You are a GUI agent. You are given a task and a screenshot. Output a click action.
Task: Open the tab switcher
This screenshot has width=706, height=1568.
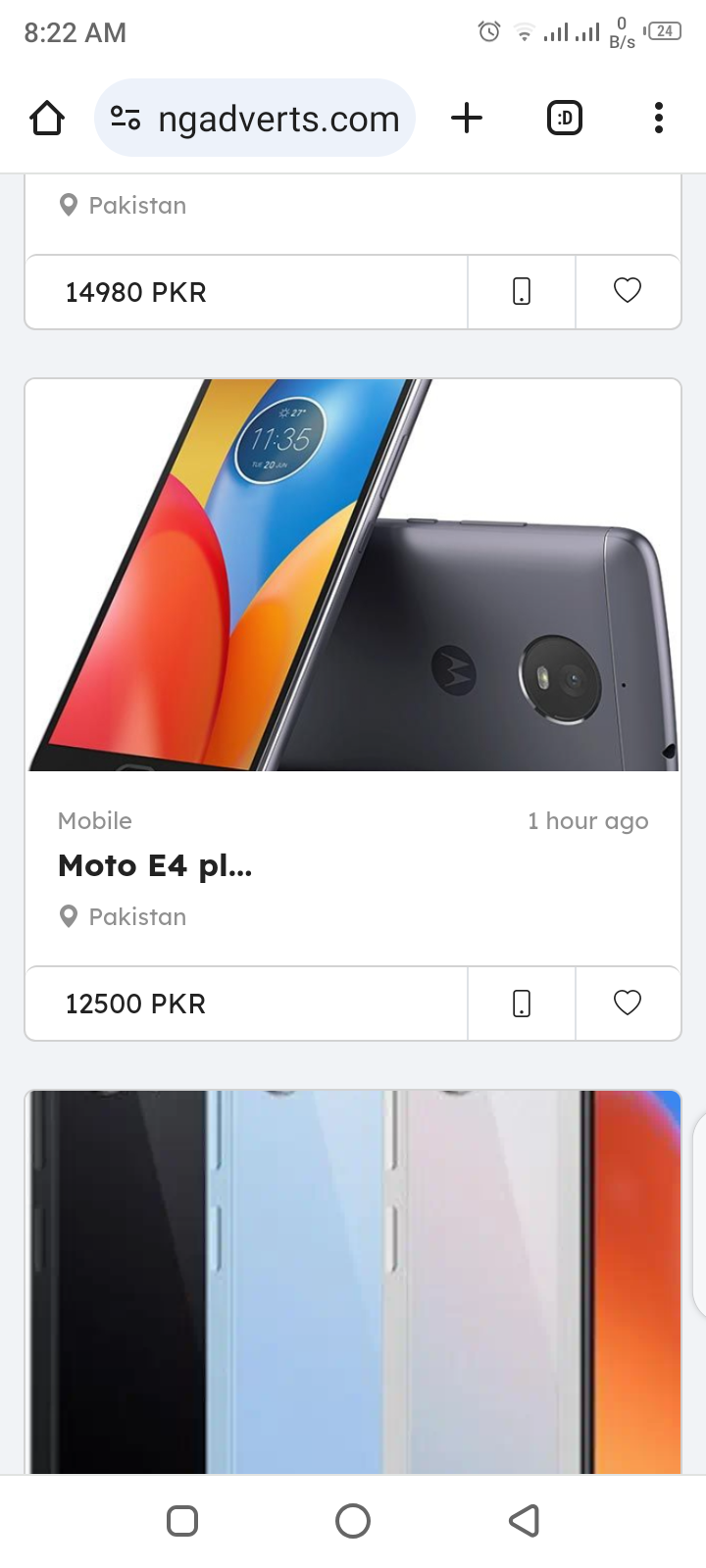pos(564,119)
